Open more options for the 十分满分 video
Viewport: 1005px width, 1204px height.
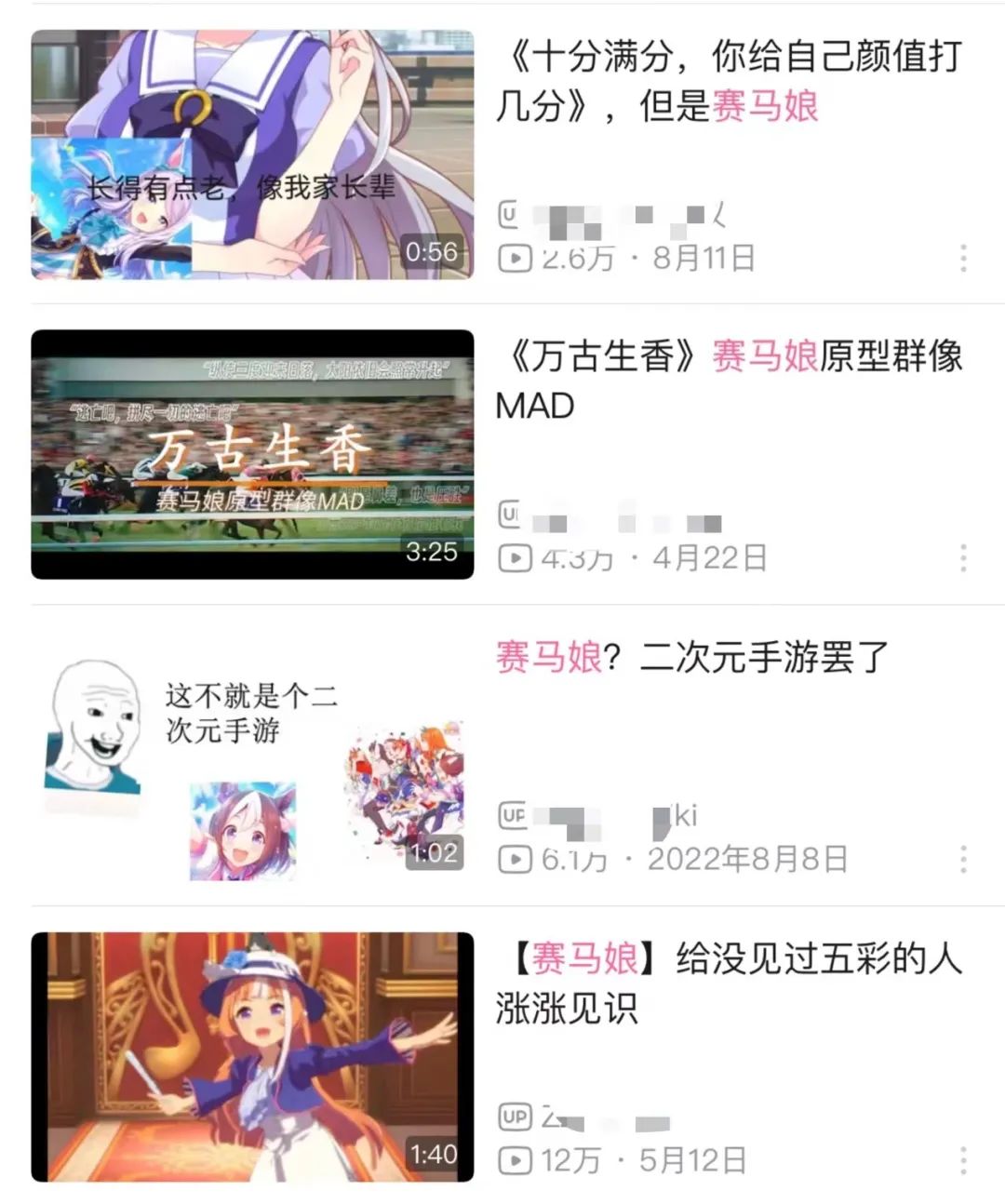pyautogui.click(x=963, y=258)
